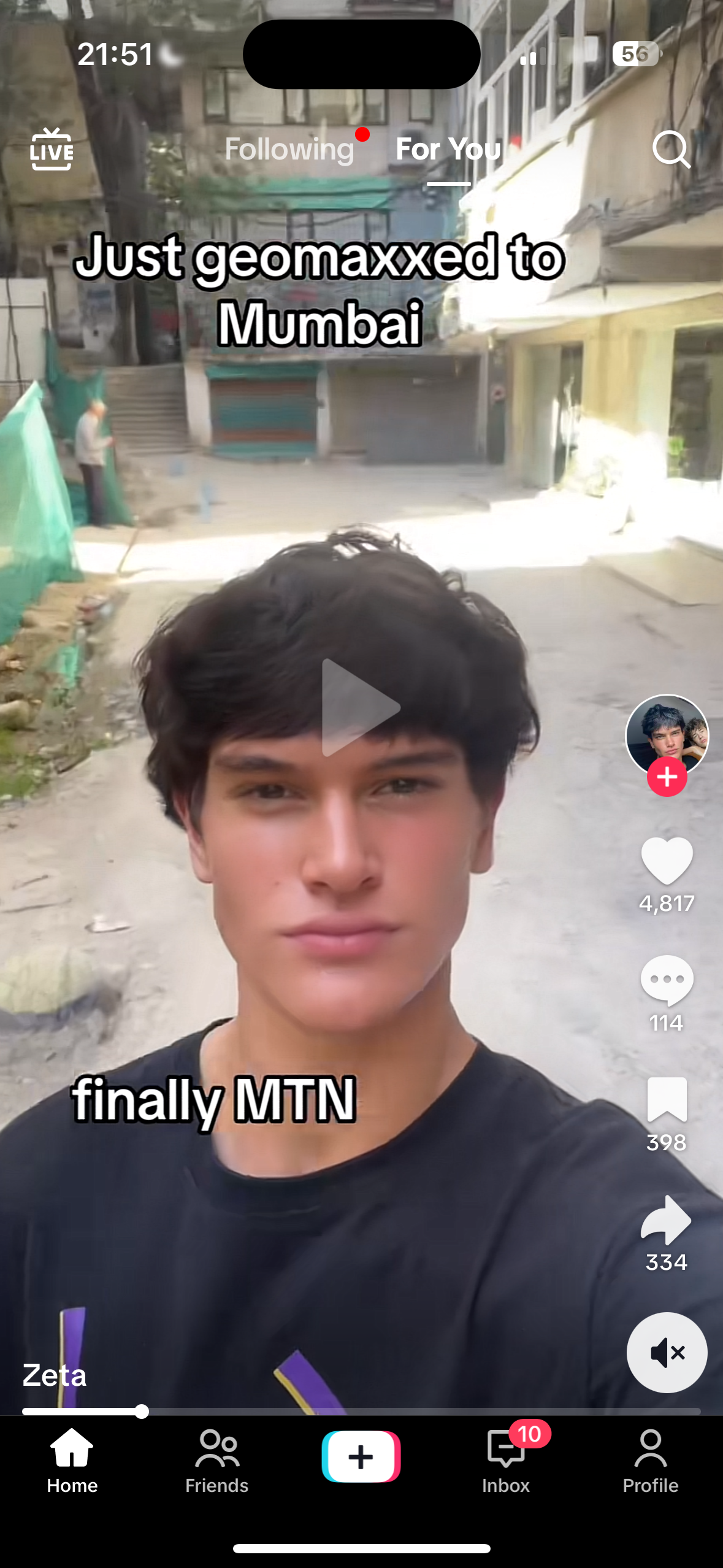Tap the video progress bar

click(361, 1412)
